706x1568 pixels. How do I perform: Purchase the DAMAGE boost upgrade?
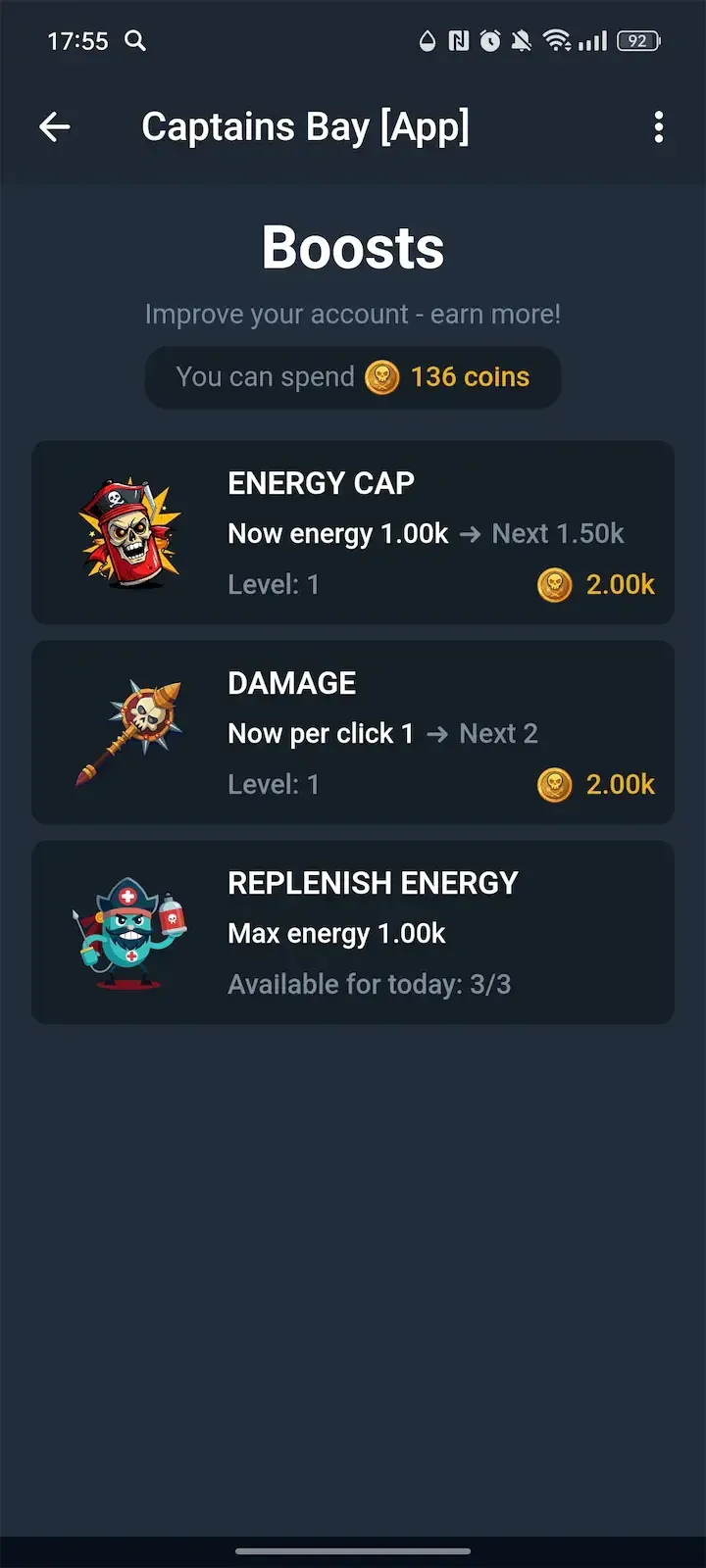click(353, 733)
